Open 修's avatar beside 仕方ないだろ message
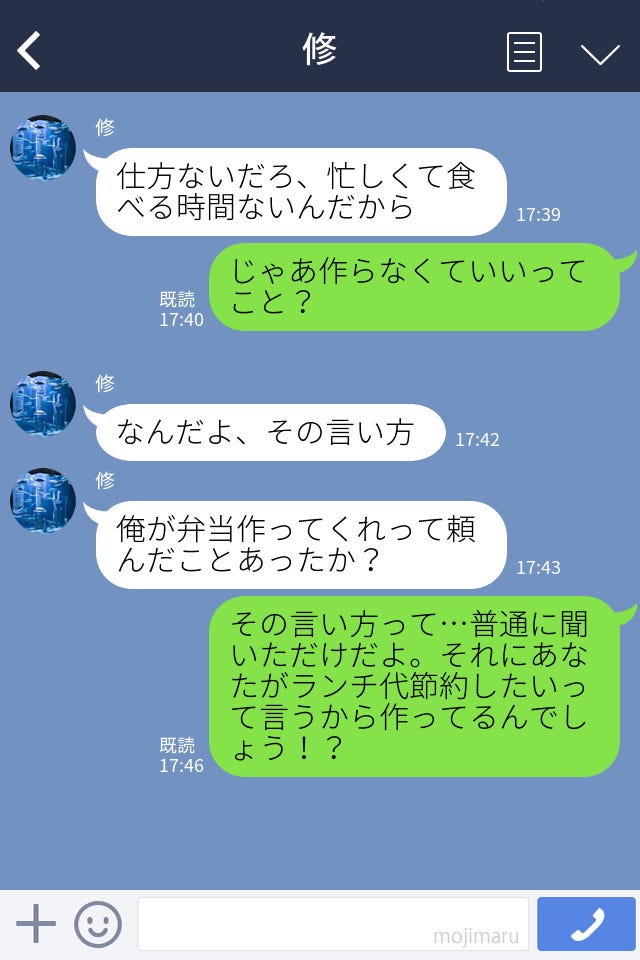The image size is (640, 960). point(43,148)
